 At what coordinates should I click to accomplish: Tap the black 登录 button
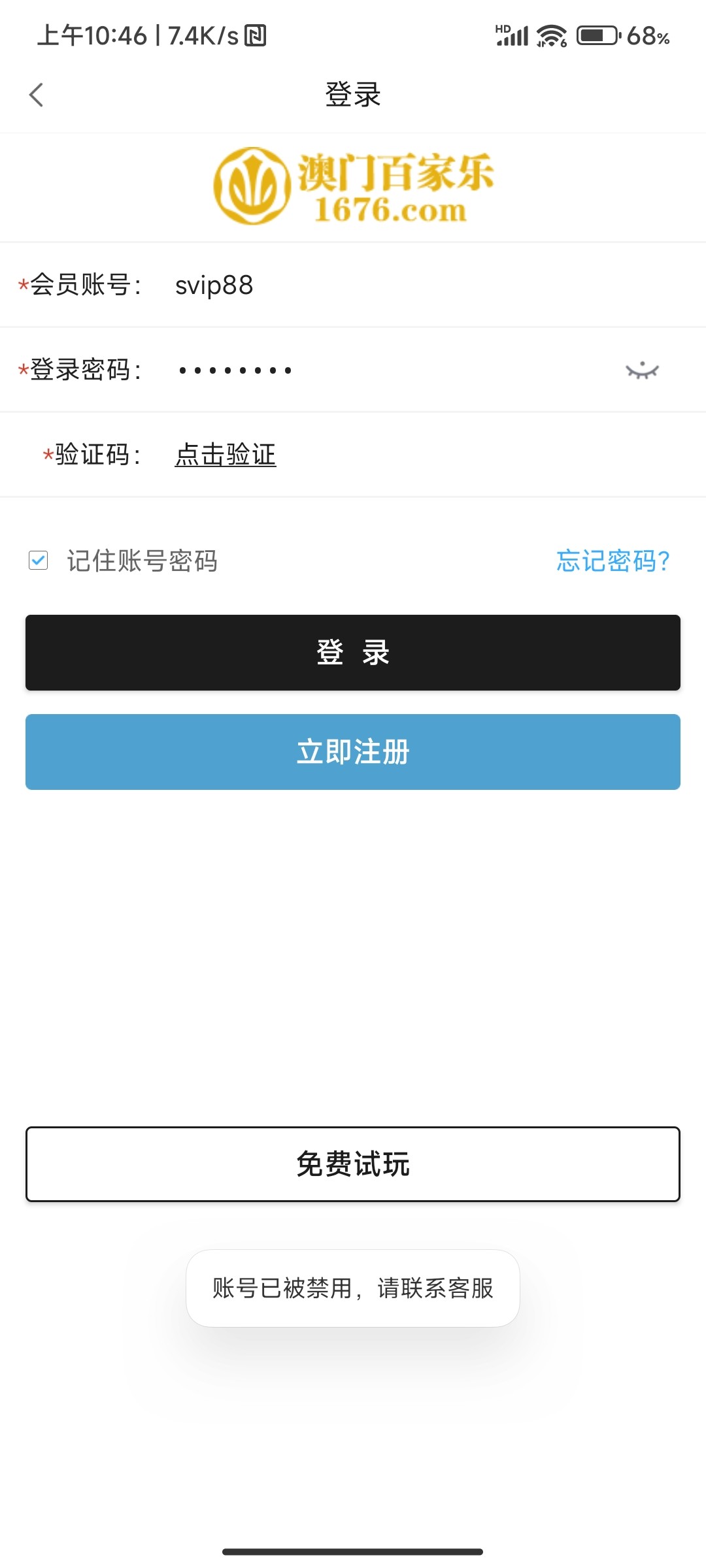pos(353,653)
